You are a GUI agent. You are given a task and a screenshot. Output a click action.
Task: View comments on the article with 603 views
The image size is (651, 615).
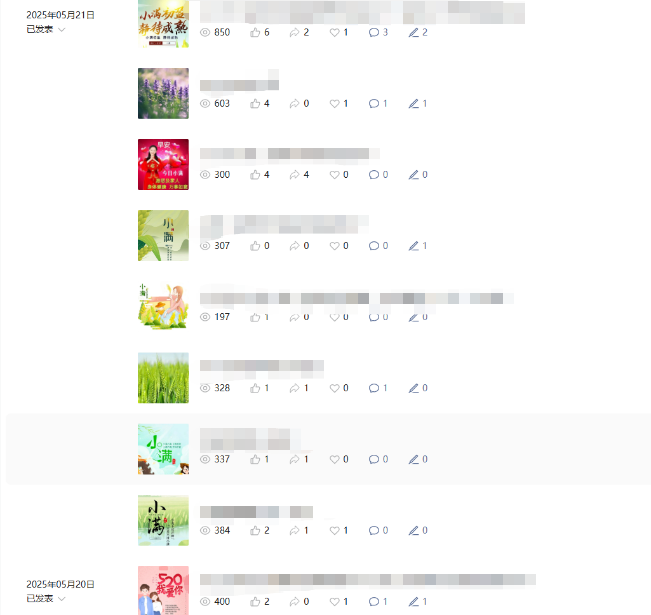tap(378, 103)
